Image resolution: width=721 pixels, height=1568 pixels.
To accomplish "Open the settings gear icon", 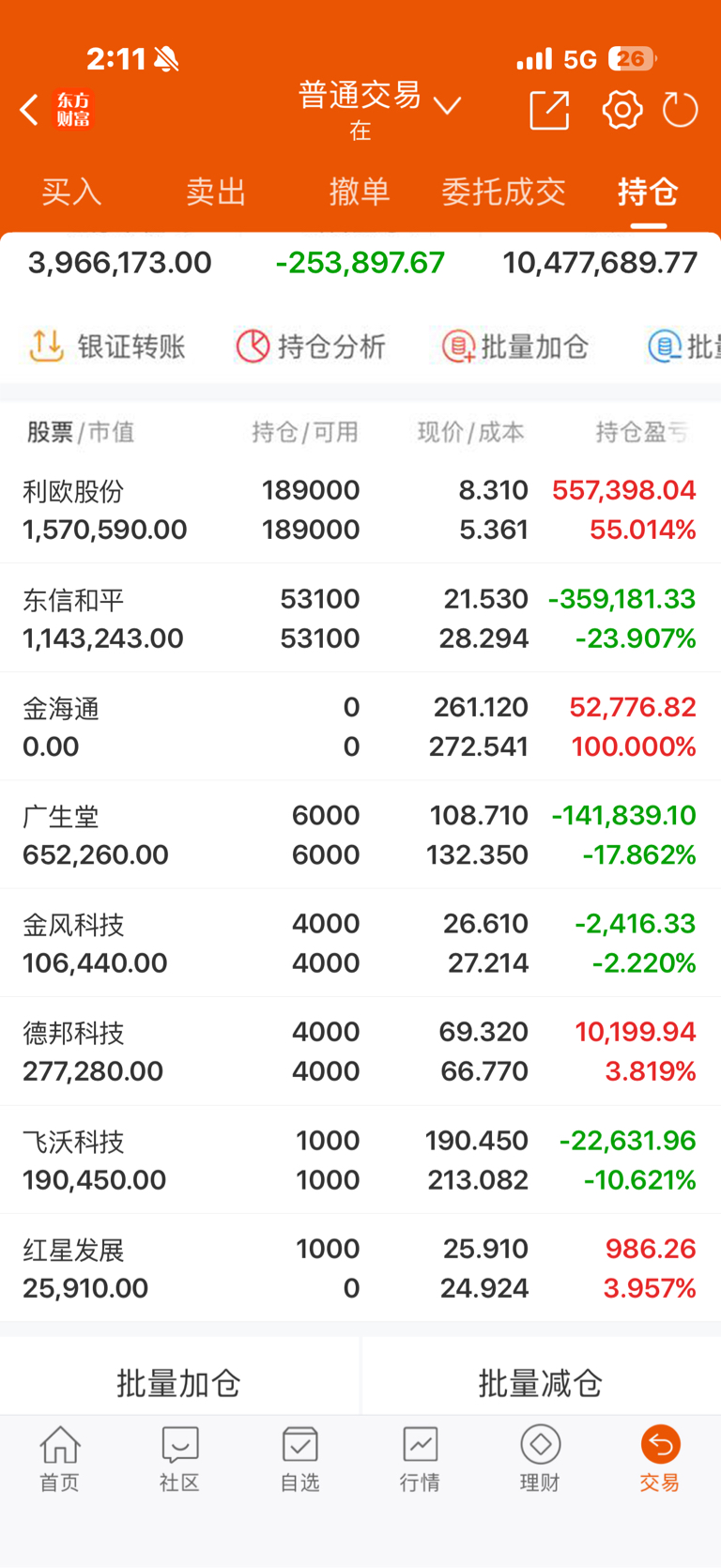I will [x=622, y=110].
